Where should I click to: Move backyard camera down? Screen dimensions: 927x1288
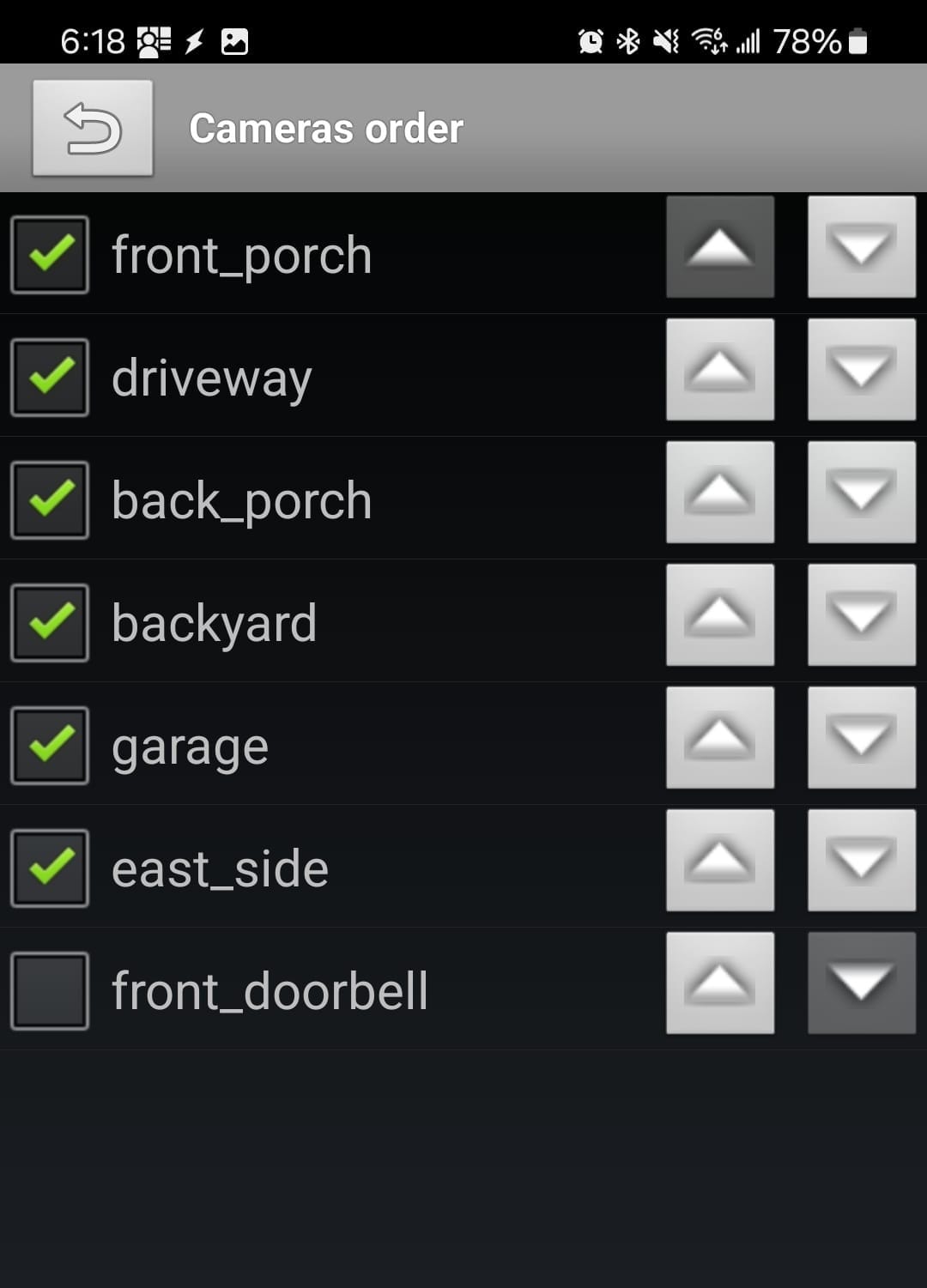click(861, 615)
